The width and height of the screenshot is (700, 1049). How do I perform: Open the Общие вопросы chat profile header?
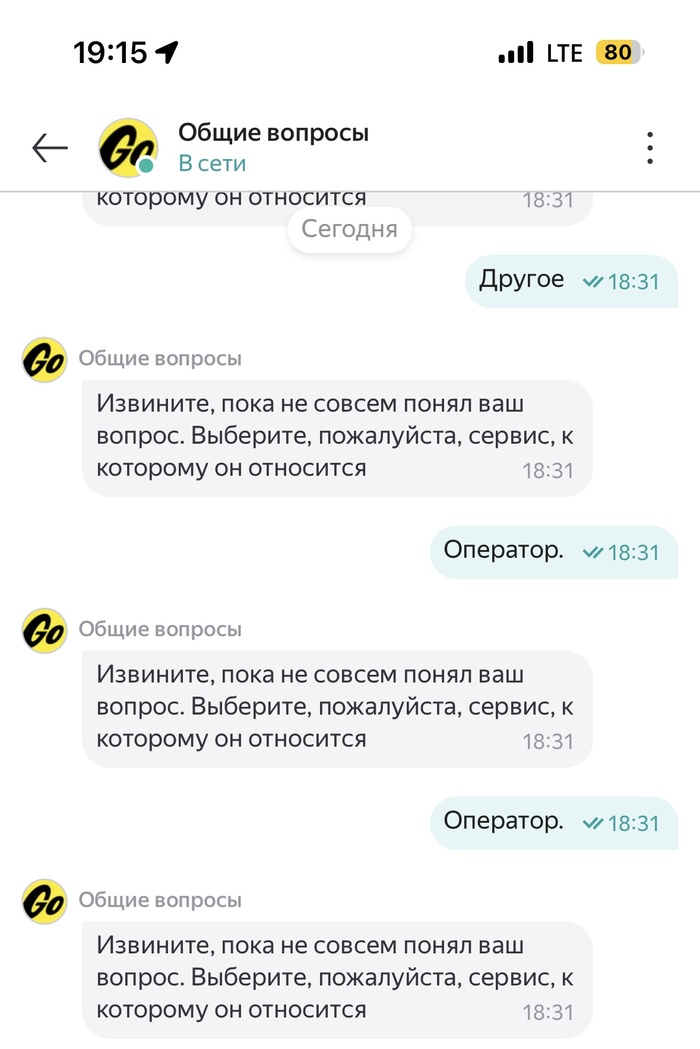pos(272,147)
